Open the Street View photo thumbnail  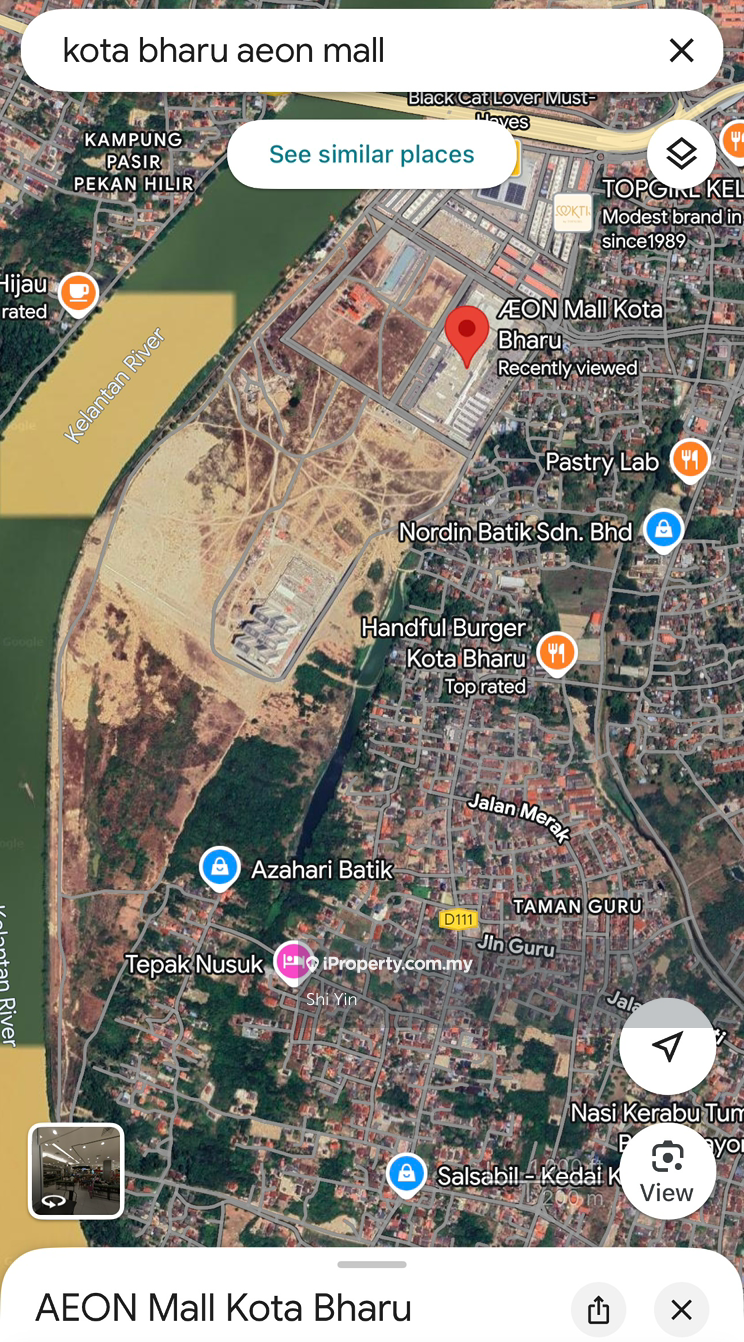(x=76, y=1170)
